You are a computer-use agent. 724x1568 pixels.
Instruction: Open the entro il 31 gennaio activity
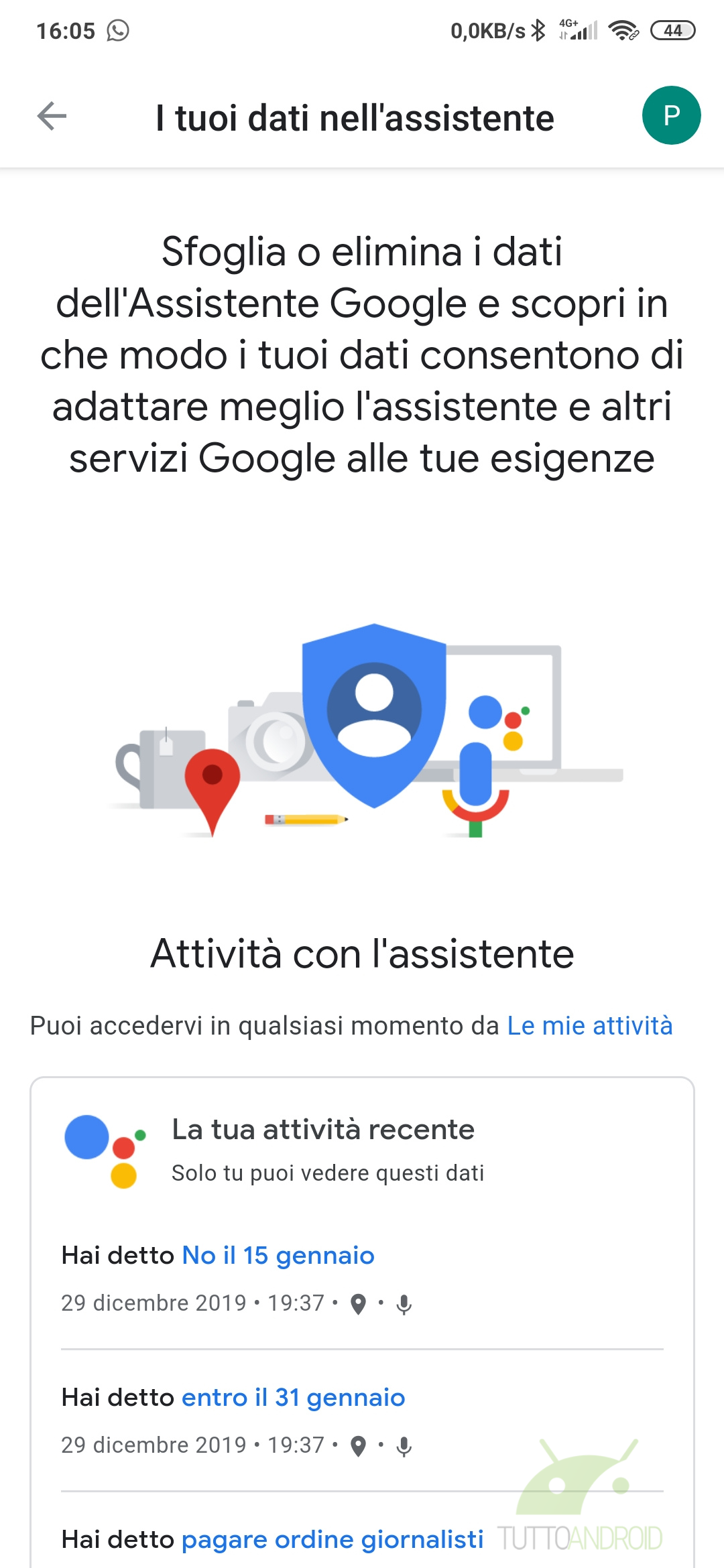[294, 1397]
